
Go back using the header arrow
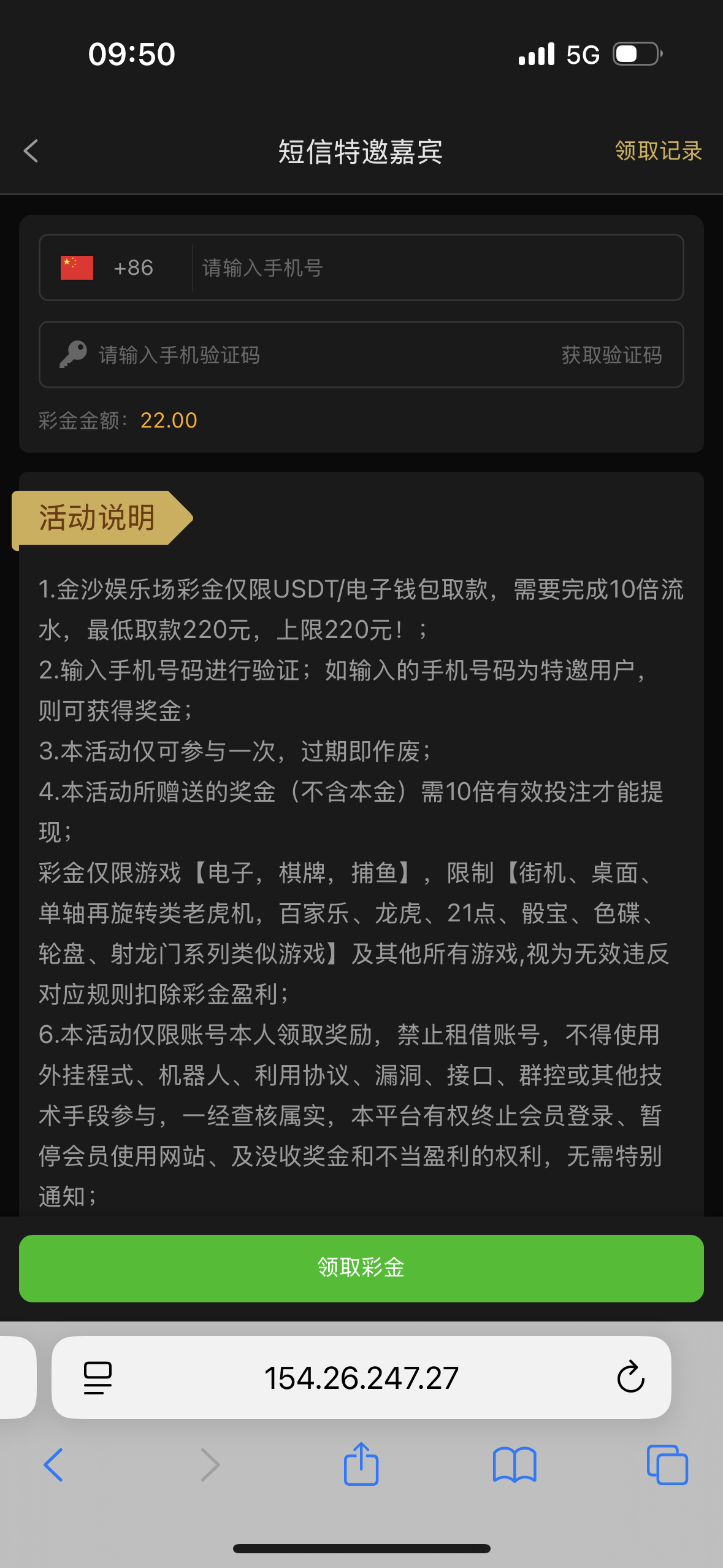click(x=31, y=151)
